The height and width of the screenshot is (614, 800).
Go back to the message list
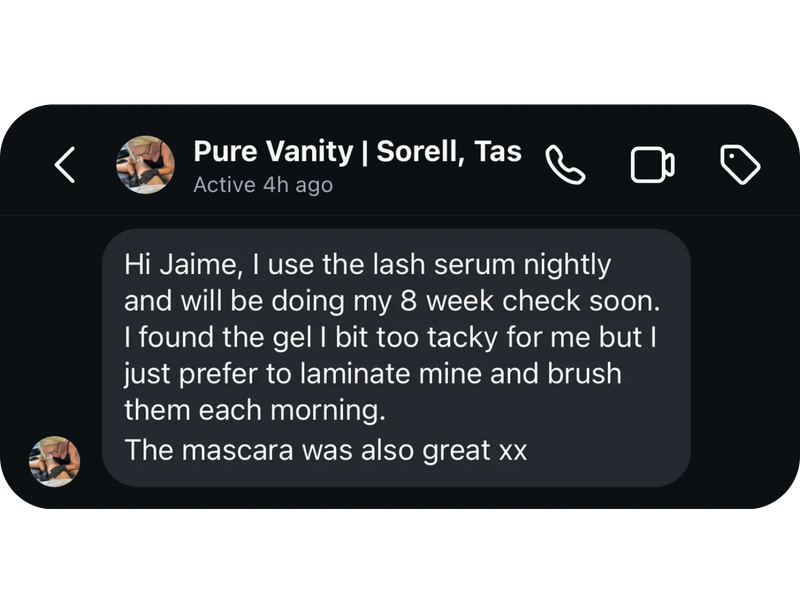tap(65, 165)
